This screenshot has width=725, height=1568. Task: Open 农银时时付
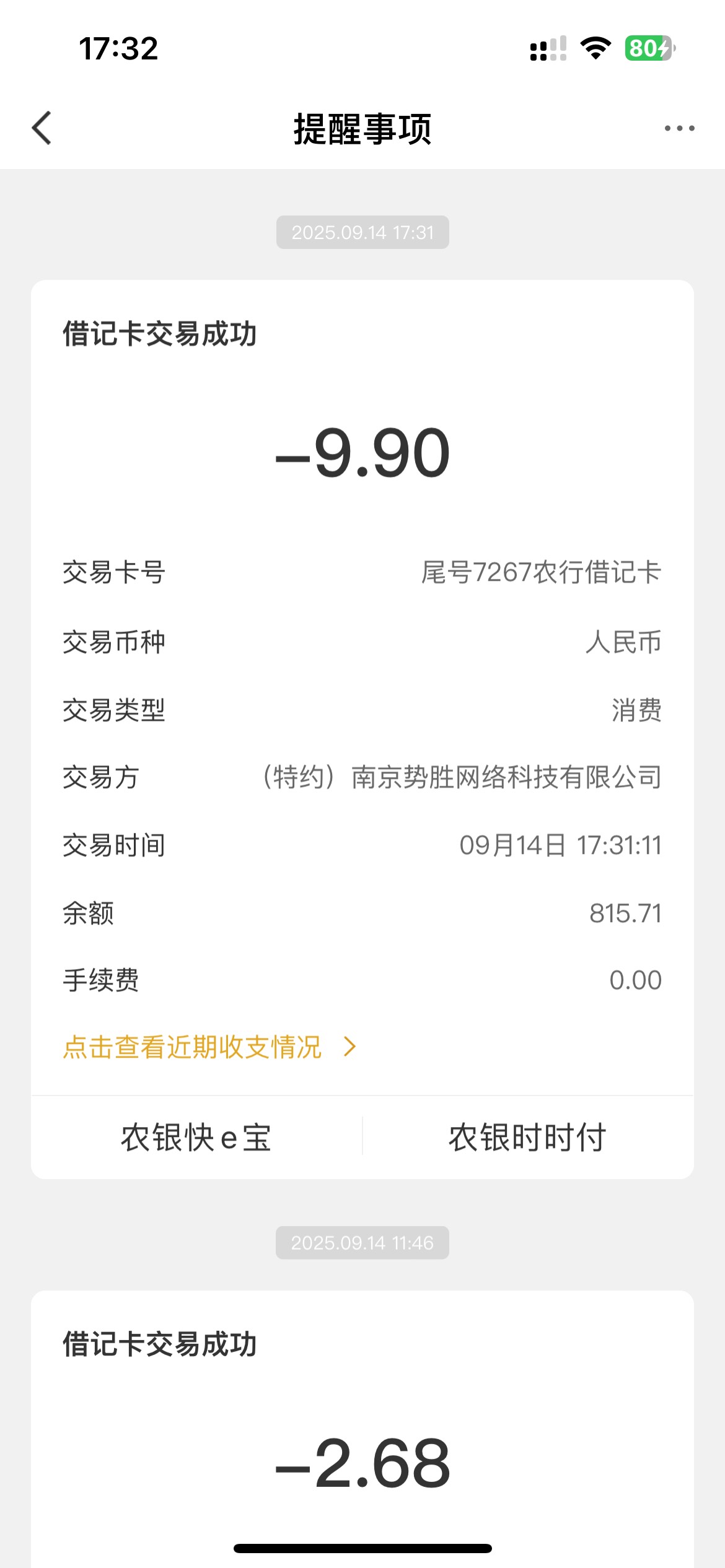(x=528, y=1137)
